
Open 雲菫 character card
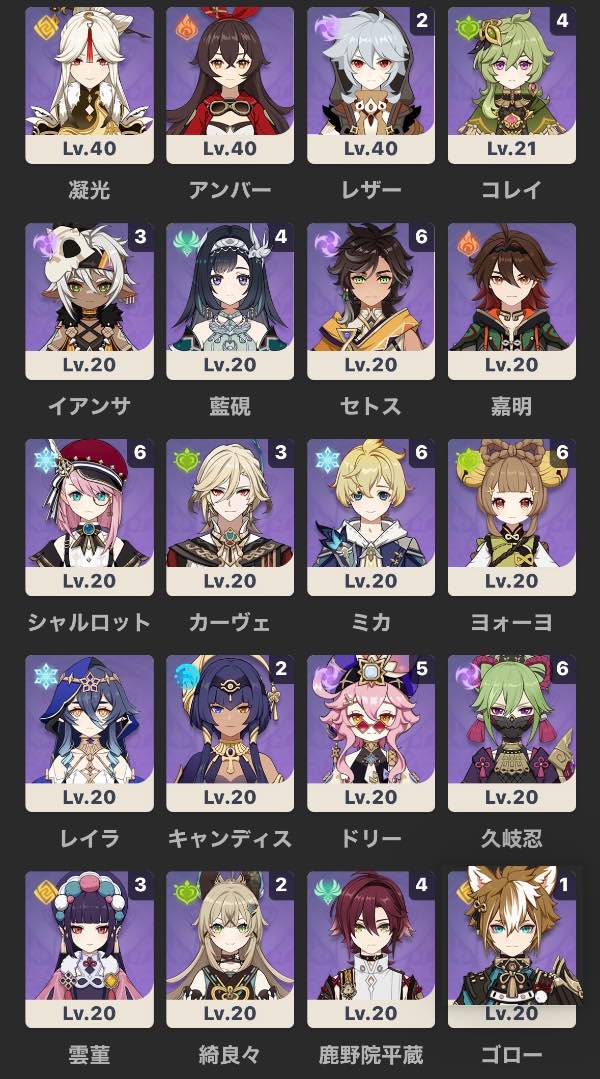coord(89,950)
